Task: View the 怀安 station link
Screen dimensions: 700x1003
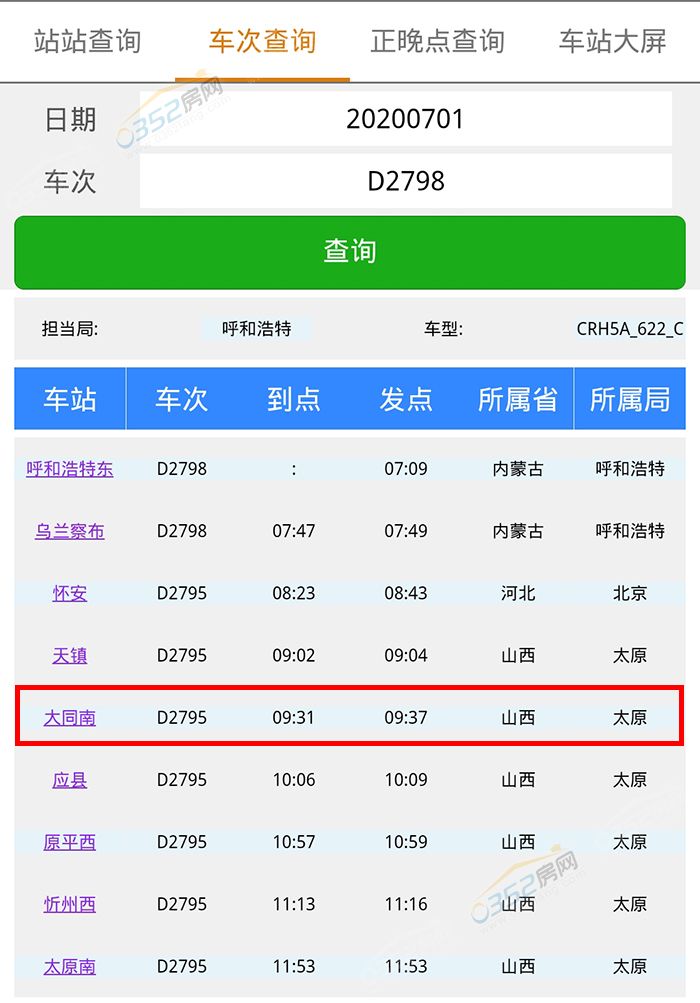Action: point(70,593)
